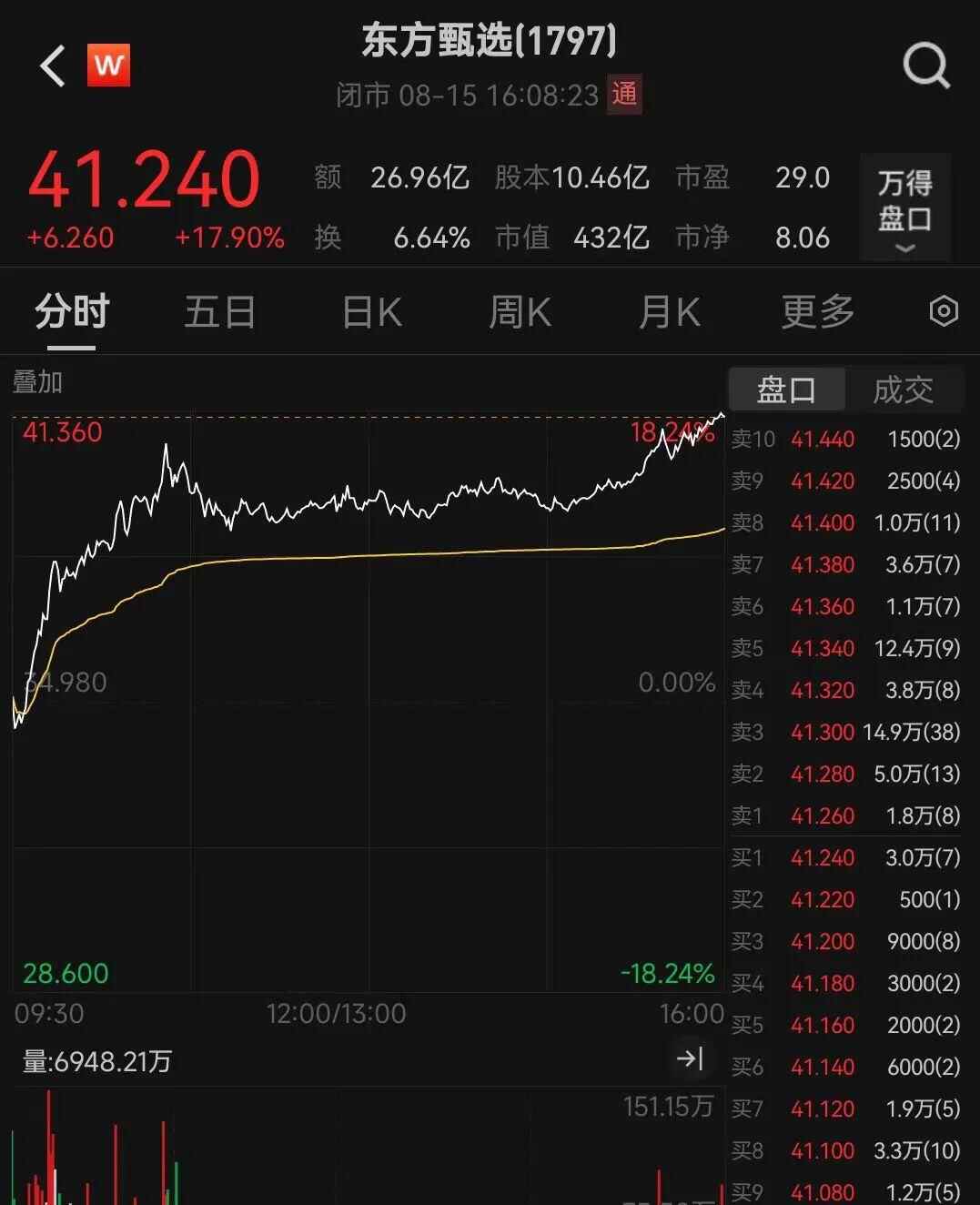Switch to the 分时 chart tab
980x1205 pixels.
(x=72, y=312)
